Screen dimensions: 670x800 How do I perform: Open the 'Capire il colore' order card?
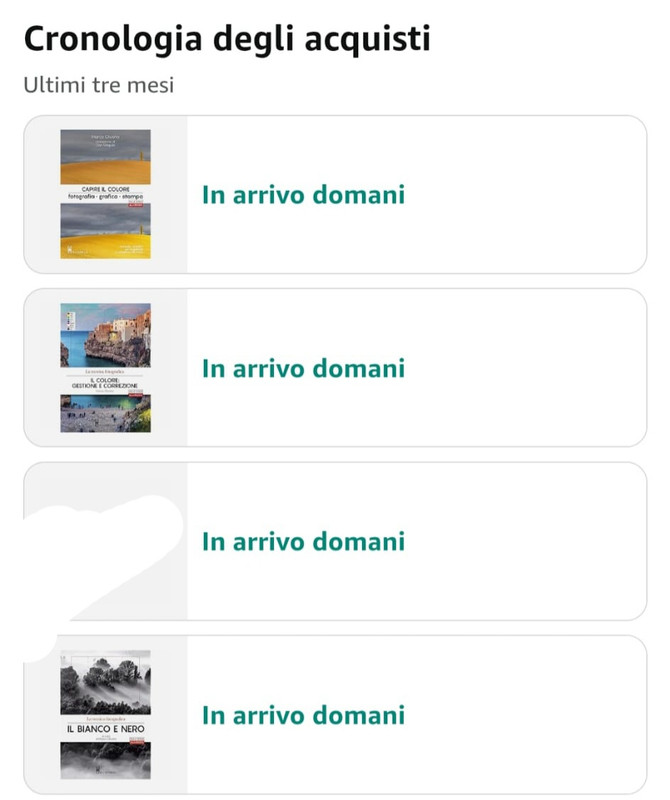point(334,194)
